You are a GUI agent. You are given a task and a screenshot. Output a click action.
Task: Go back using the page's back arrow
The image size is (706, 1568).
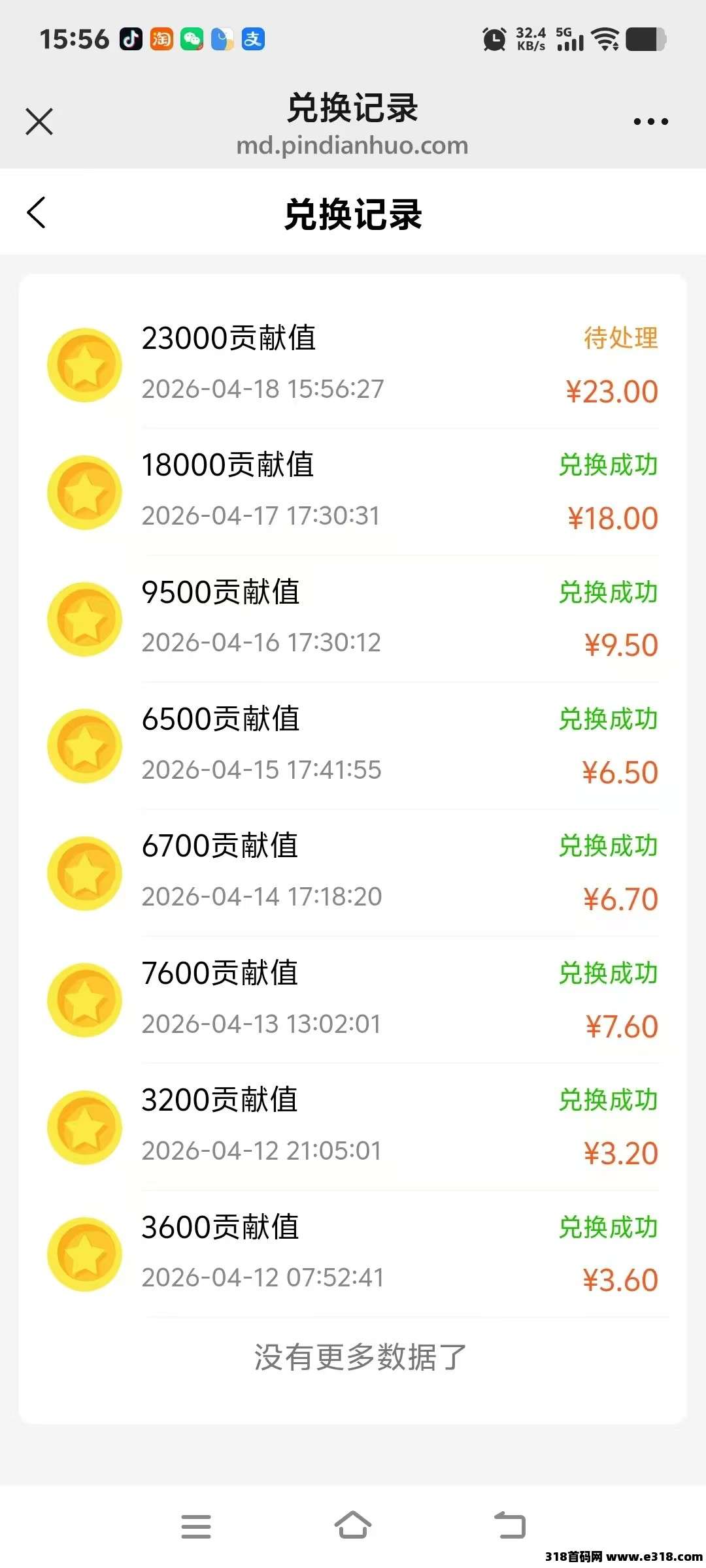pyautogui.click(x=37, y=213)
